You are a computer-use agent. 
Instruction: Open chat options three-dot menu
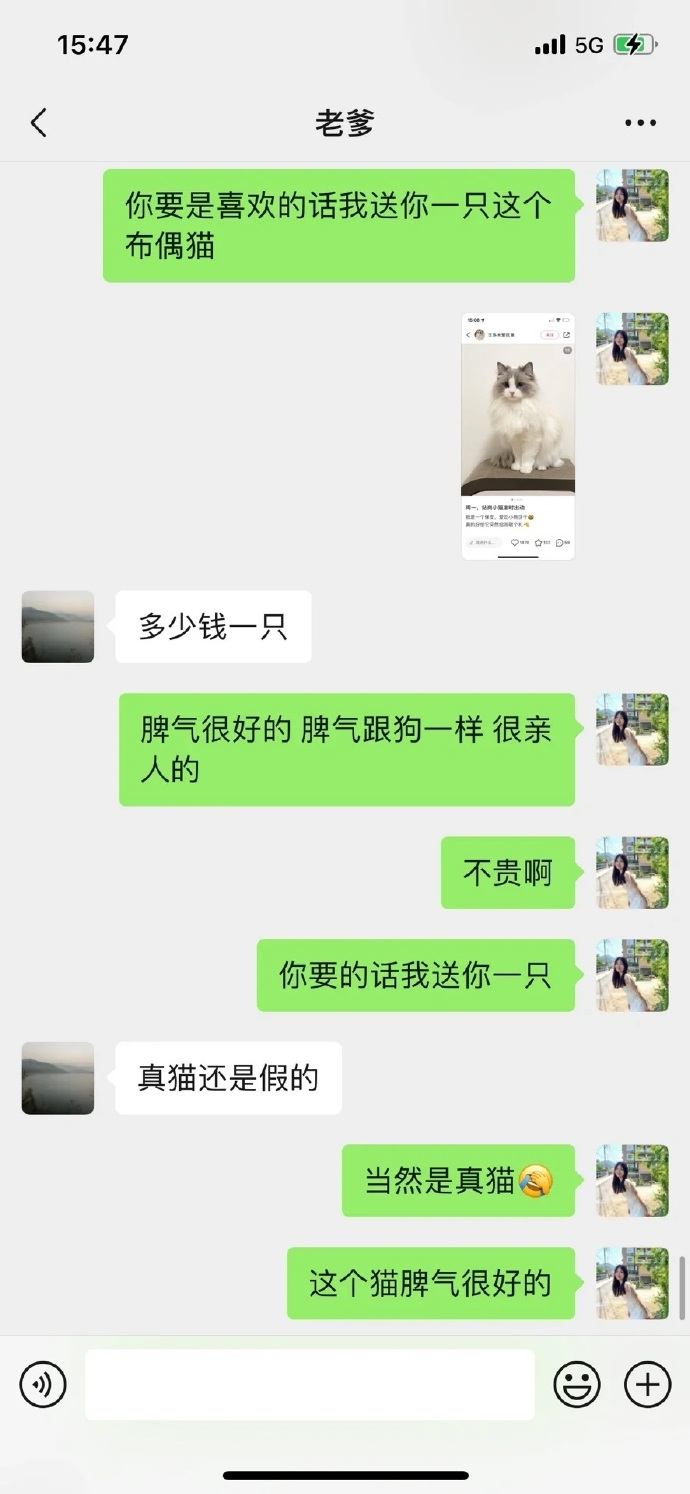[640, 123]
